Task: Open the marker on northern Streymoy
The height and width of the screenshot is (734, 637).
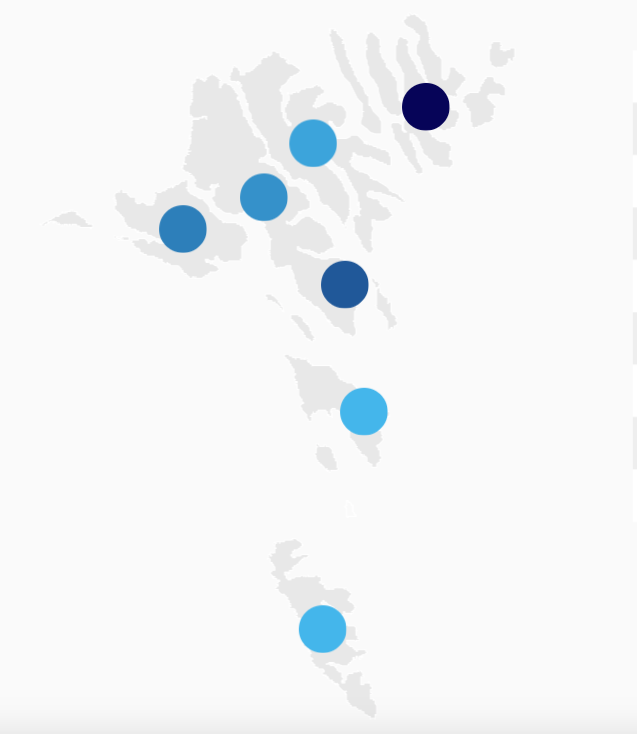Action: pos(264,197)
